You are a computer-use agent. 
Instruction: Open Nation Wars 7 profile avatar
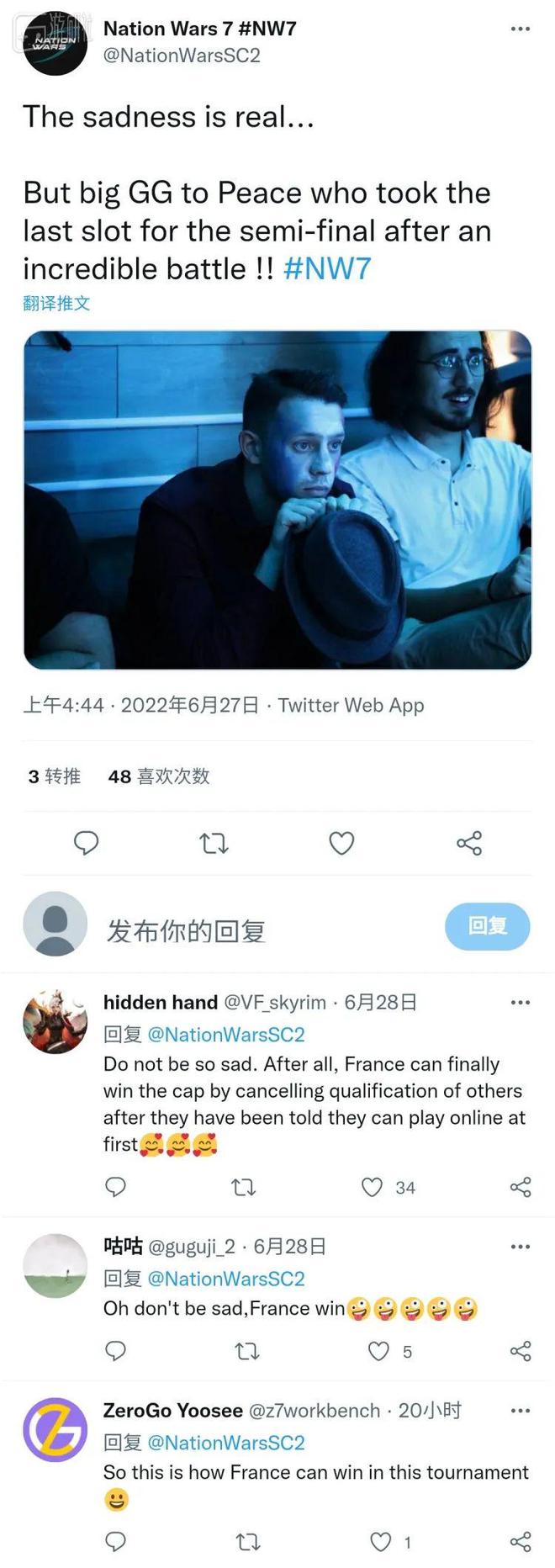(x=55, y=44)
